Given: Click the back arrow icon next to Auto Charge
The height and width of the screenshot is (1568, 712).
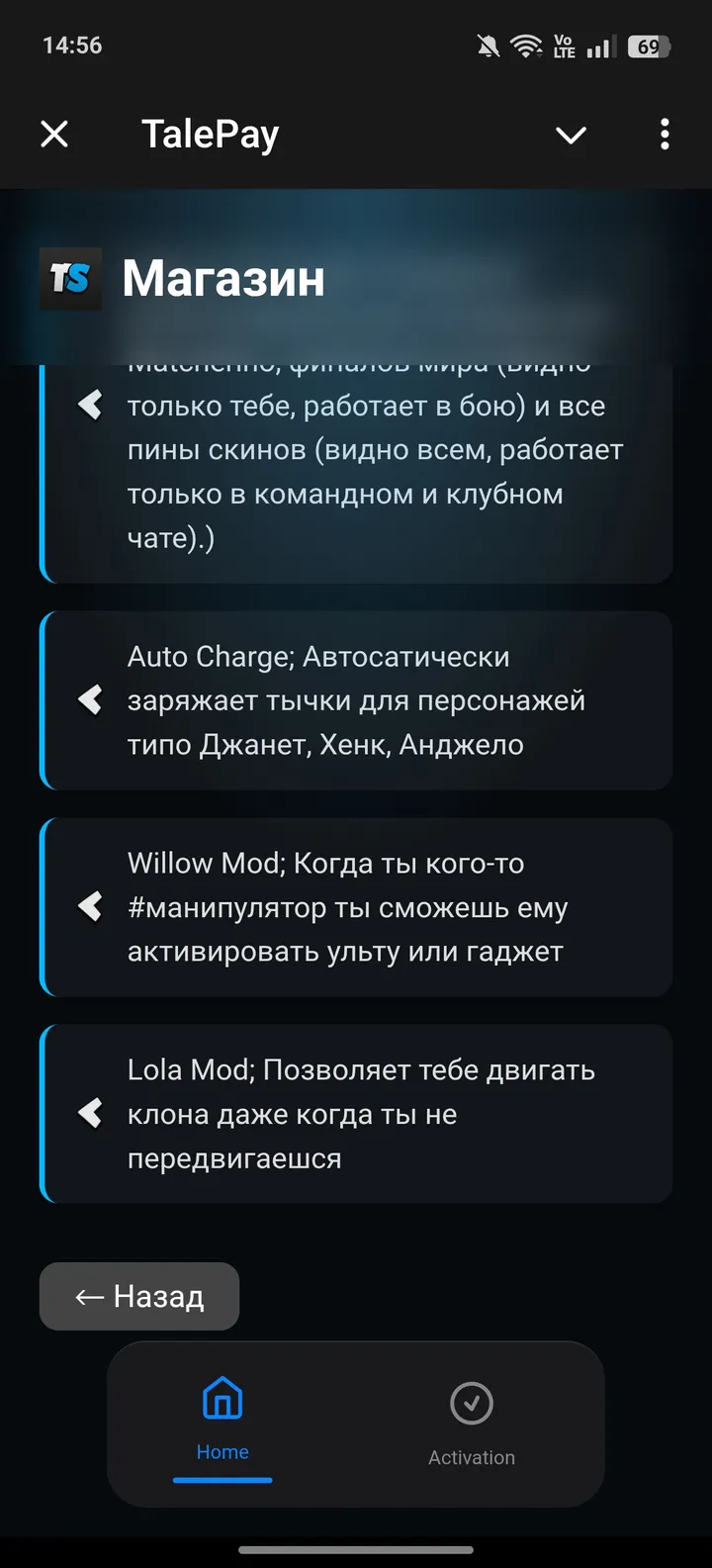Looking at the screenshot, I should tap(89, 700).
